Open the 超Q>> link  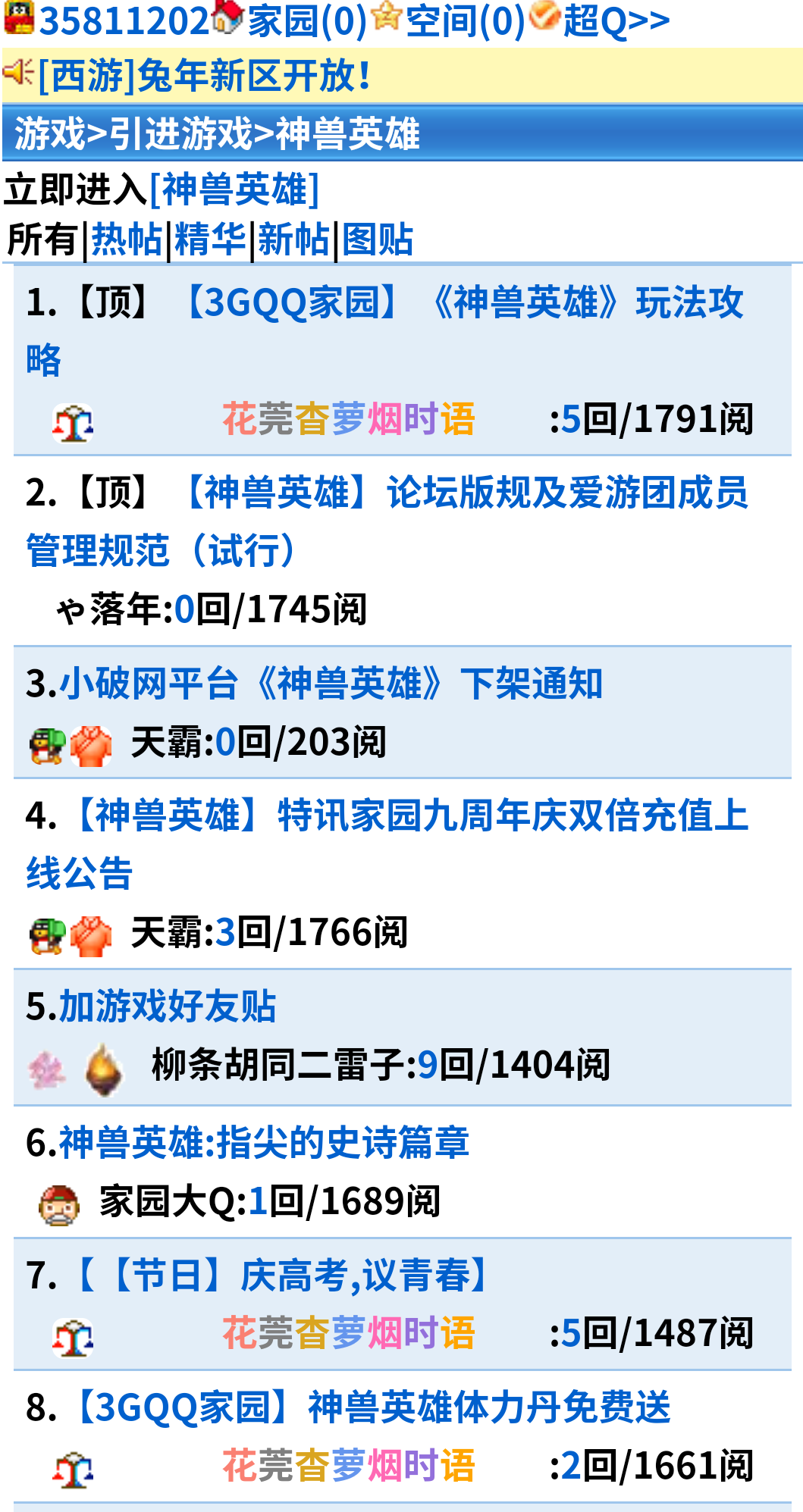[616, 20]
